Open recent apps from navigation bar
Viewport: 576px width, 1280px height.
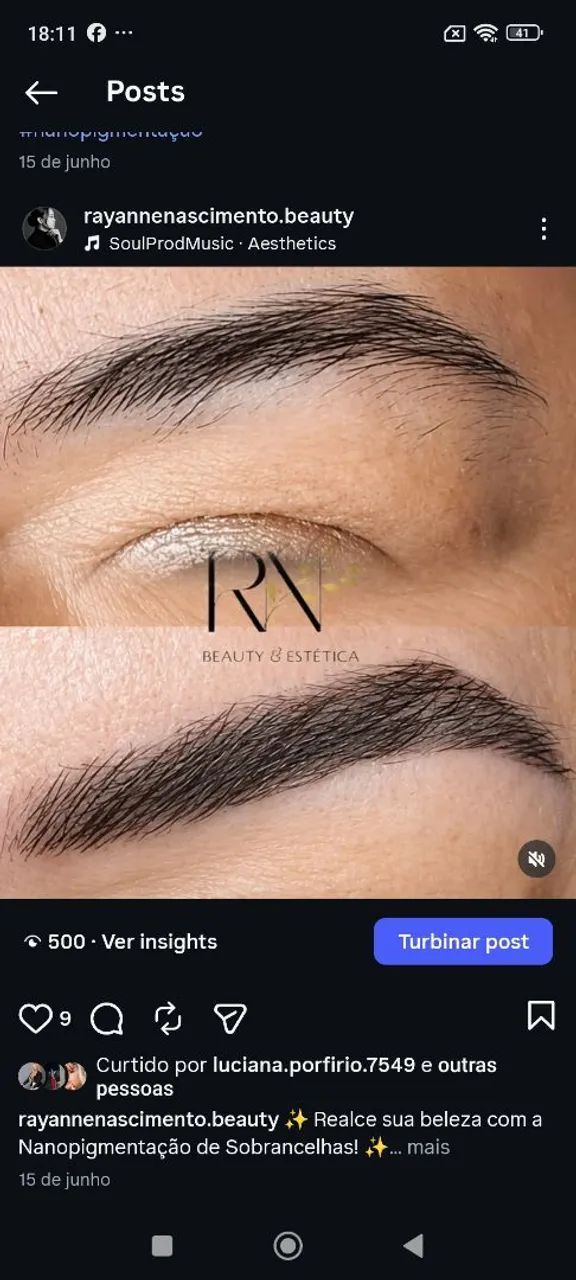click(162, 1245)
